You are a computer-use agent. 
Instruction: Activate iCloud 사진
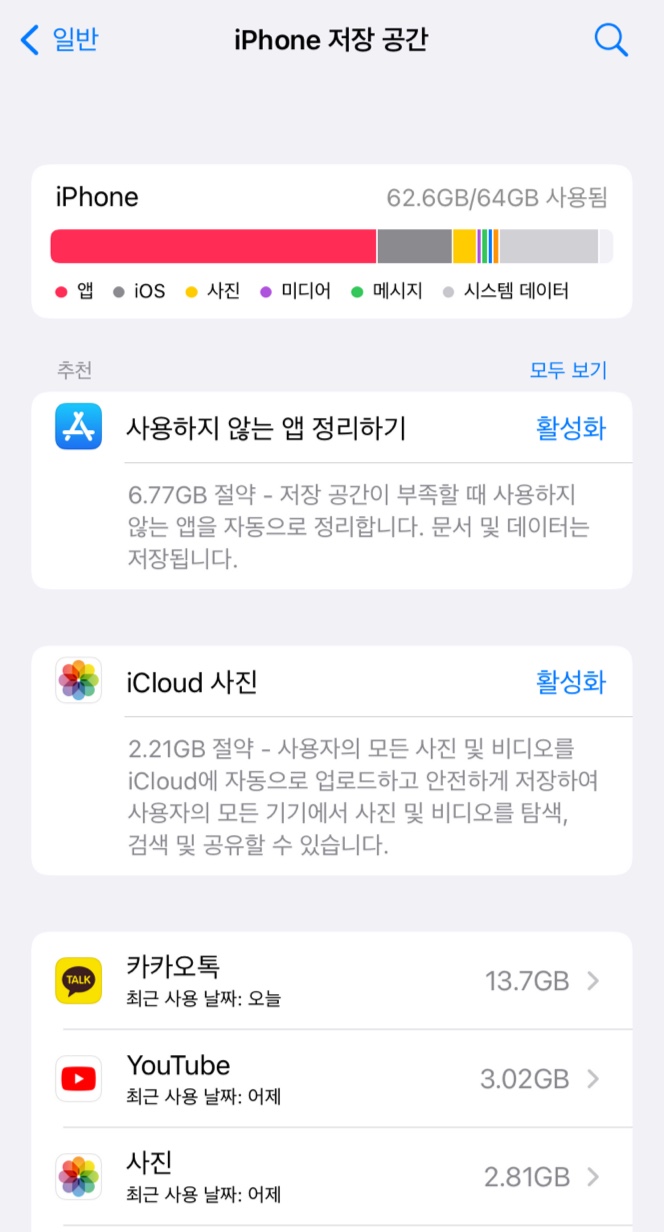pyautogui.click(x=570, y=683)
